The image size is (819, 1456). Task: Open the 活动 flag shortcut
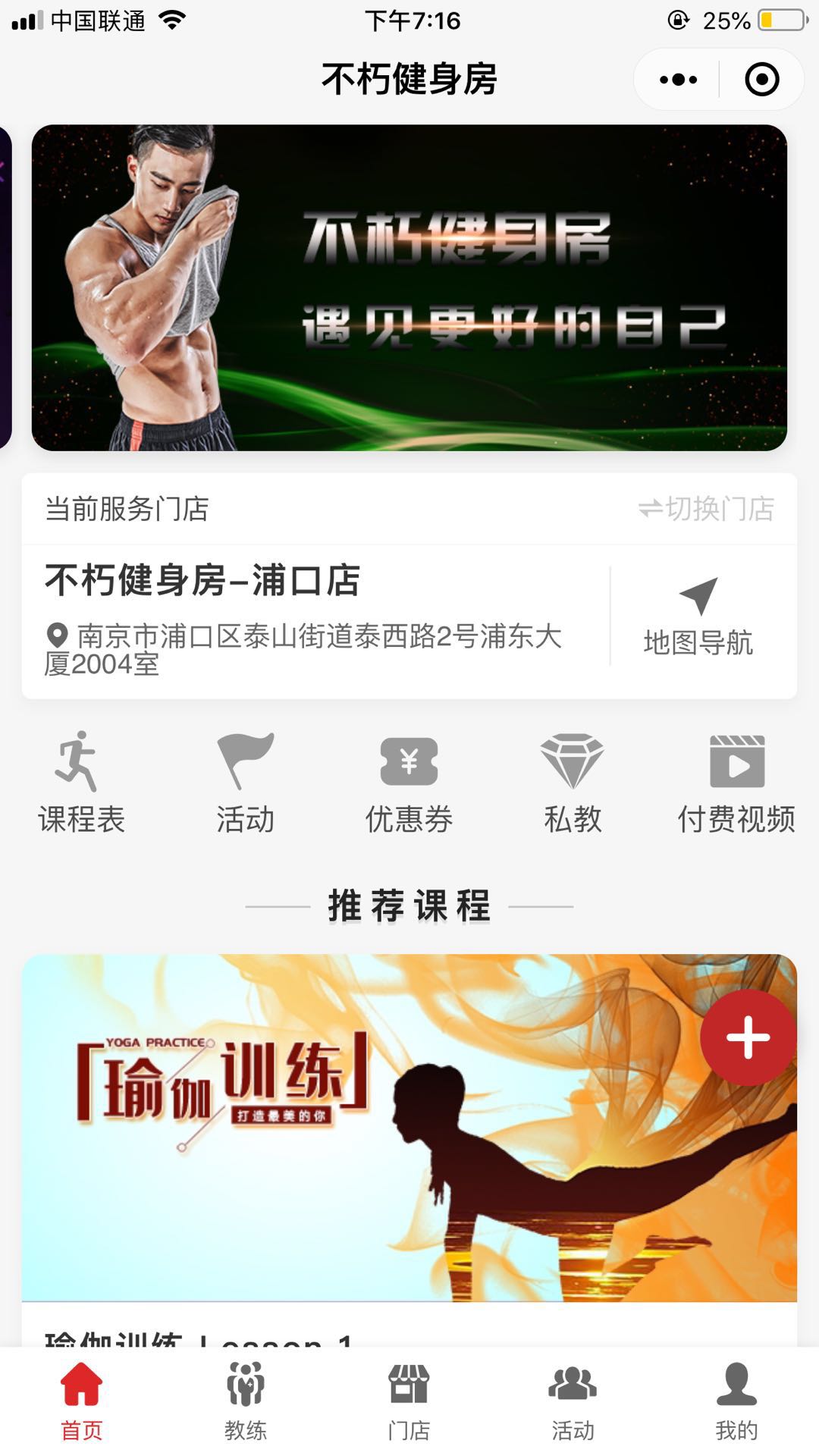pyautogui.click(x=245, y=783)
